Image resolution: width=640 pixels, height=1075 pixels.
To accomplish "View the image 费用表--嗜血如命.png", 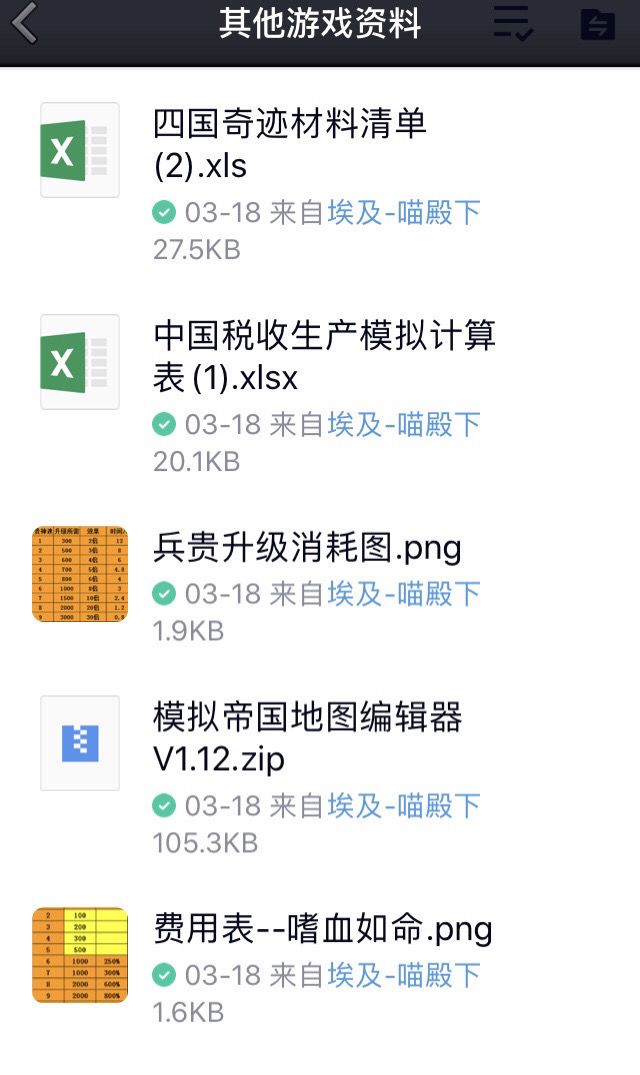I will [x=322, y=930].
